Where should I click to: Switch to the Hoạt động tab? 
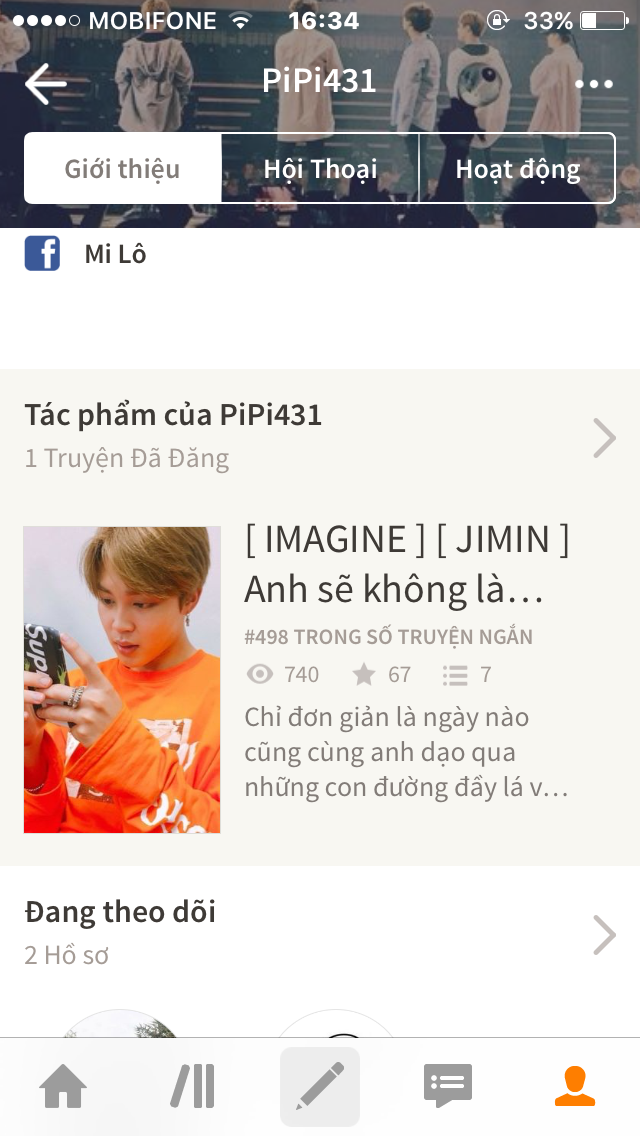(517, 168)
